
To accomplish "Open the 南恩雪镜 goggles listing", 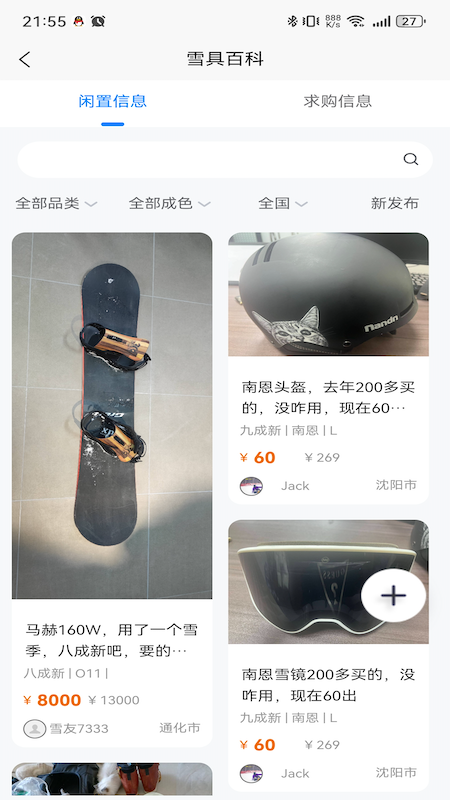I will click(x=328, y=656).
